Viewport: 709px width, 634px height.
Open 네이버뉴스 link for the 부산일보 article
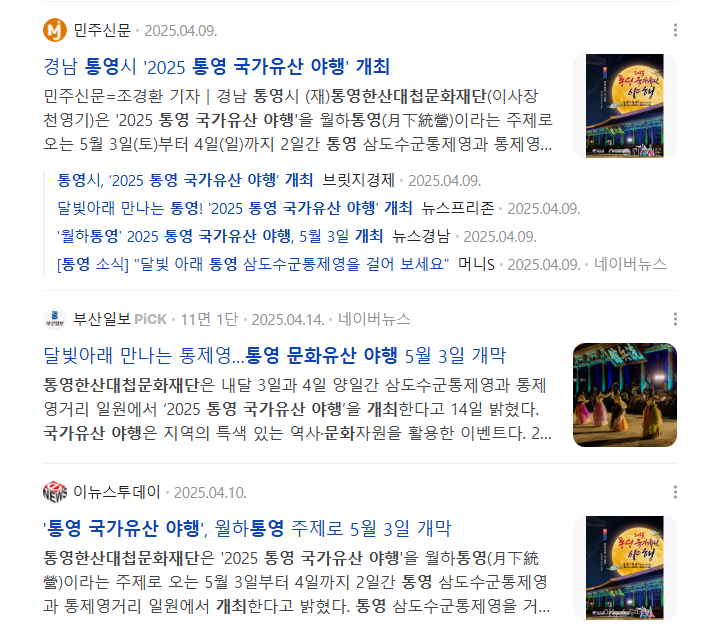(x=374, y=319)
